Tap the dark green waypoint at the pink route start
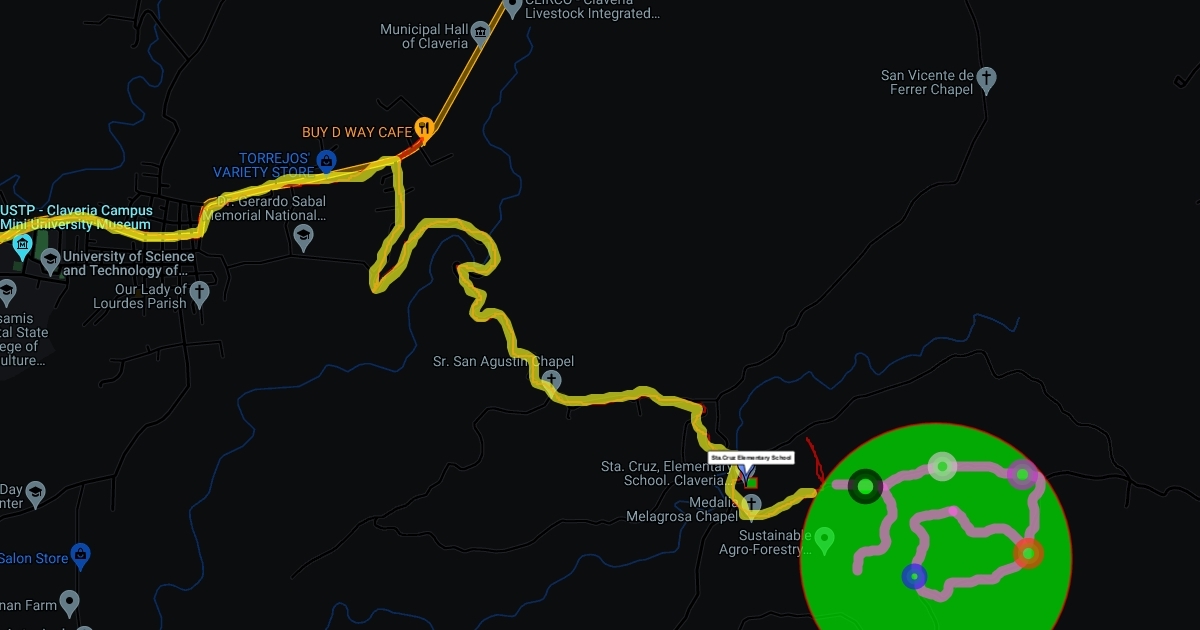The height and width of the screenshot is (630, 1200). [865, 487]
